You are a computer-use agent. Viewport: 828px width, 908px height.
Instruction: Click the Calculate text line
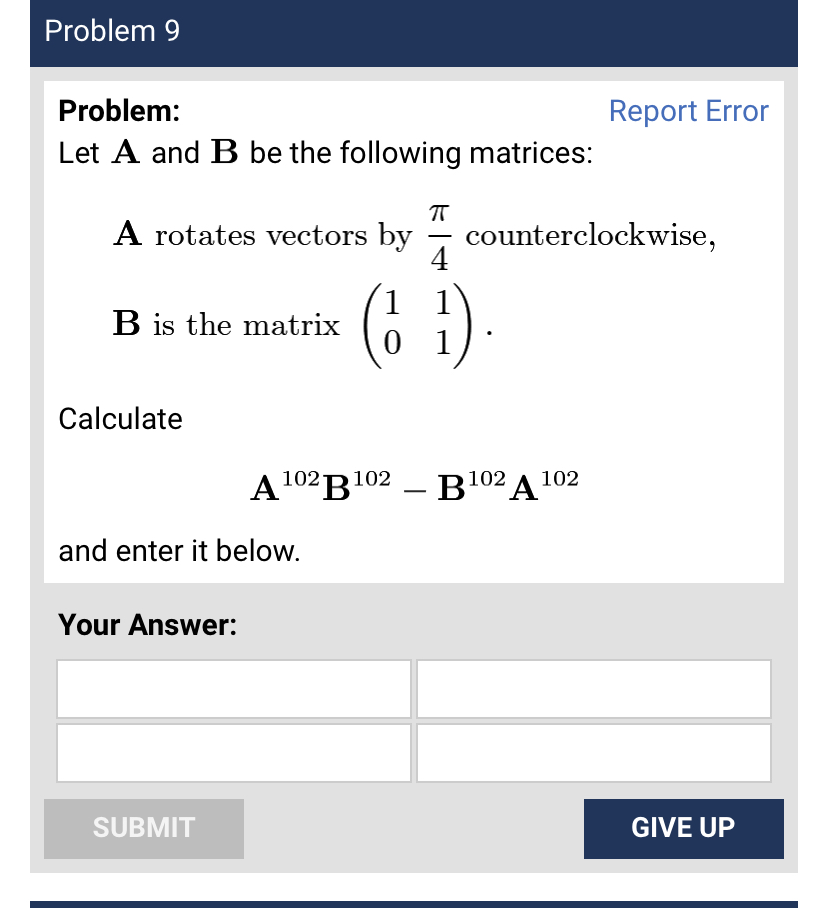[120, 419]
